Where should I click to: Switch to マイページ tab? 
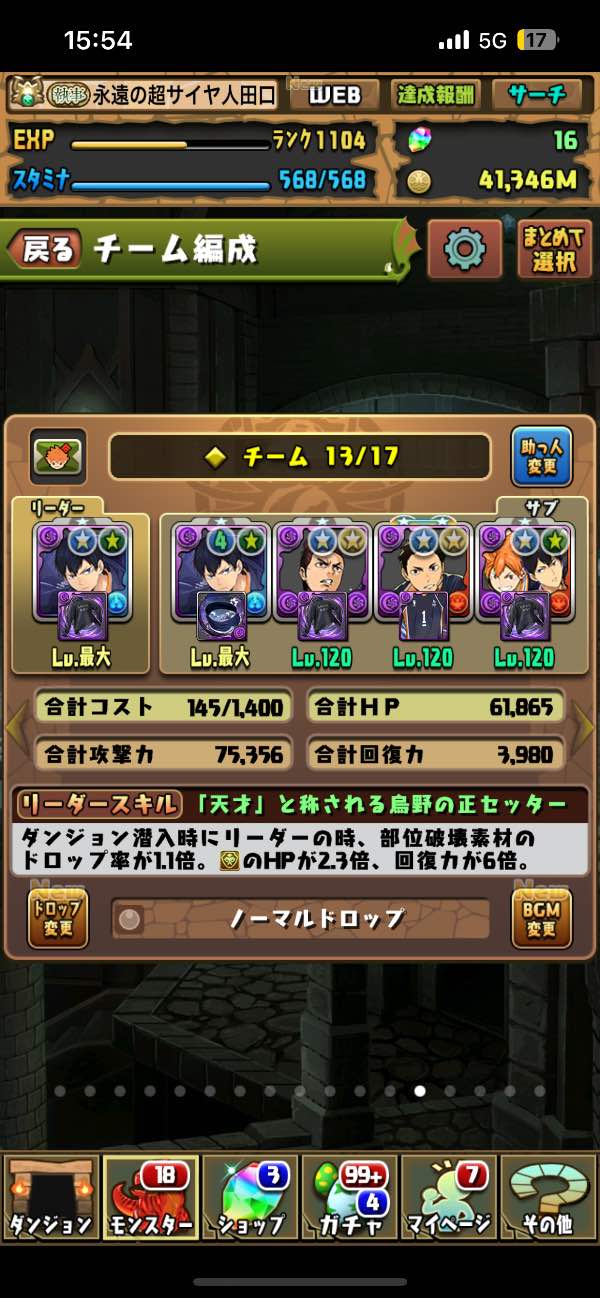pos(449,1198)
